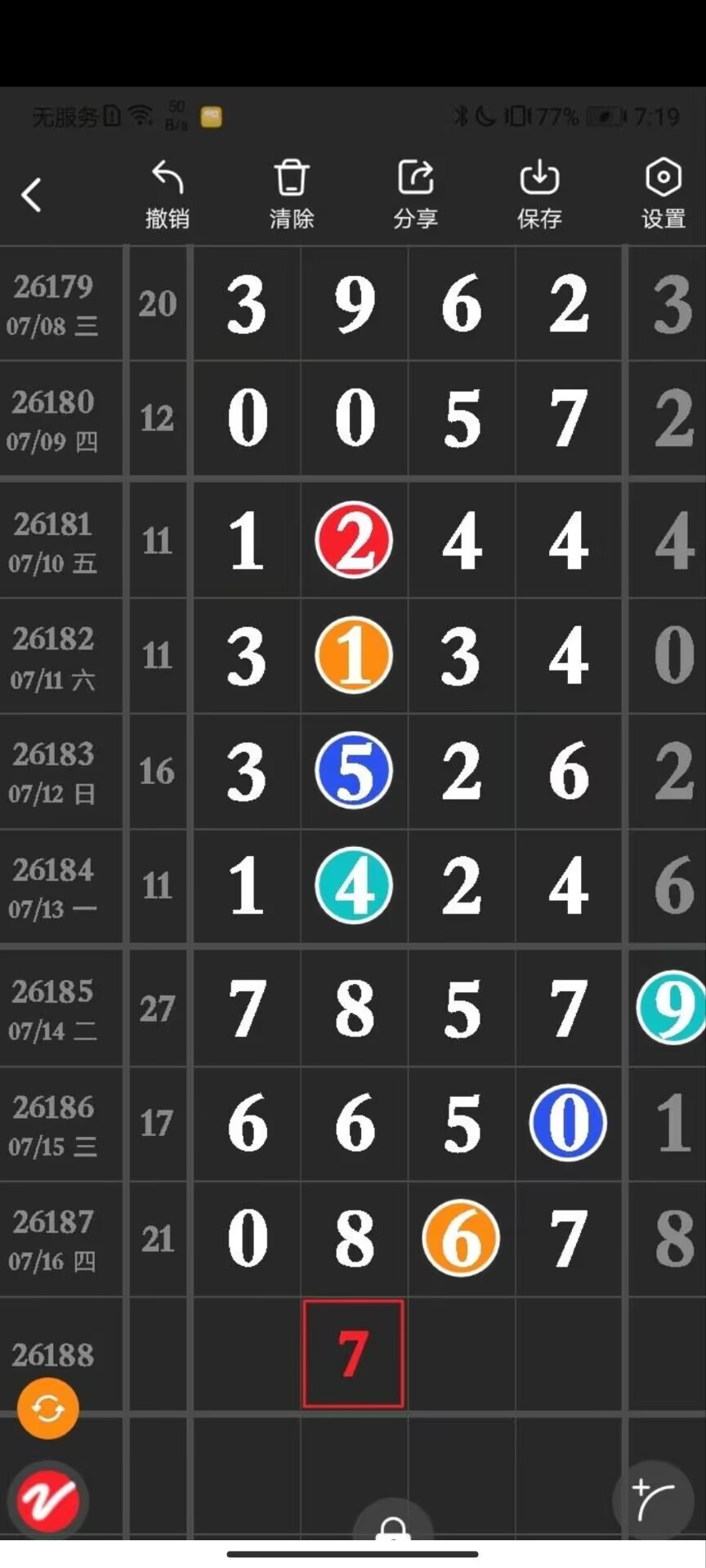706x1568 pixels.
Task: Open the red brush drawing tool
Action: pos(48,1499)
